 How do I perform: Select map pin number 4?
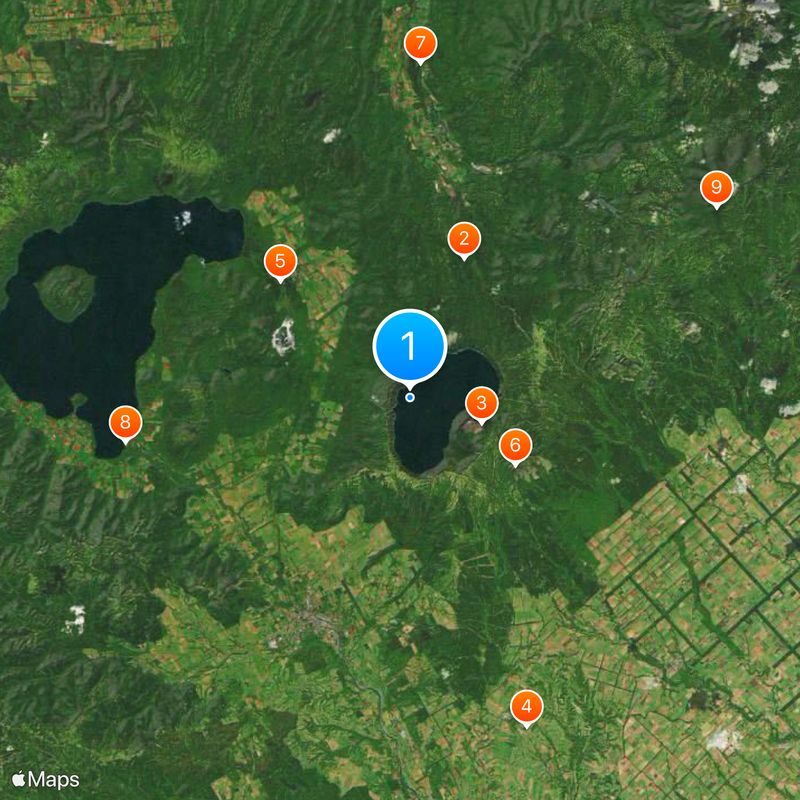click(x=526, y=707)
